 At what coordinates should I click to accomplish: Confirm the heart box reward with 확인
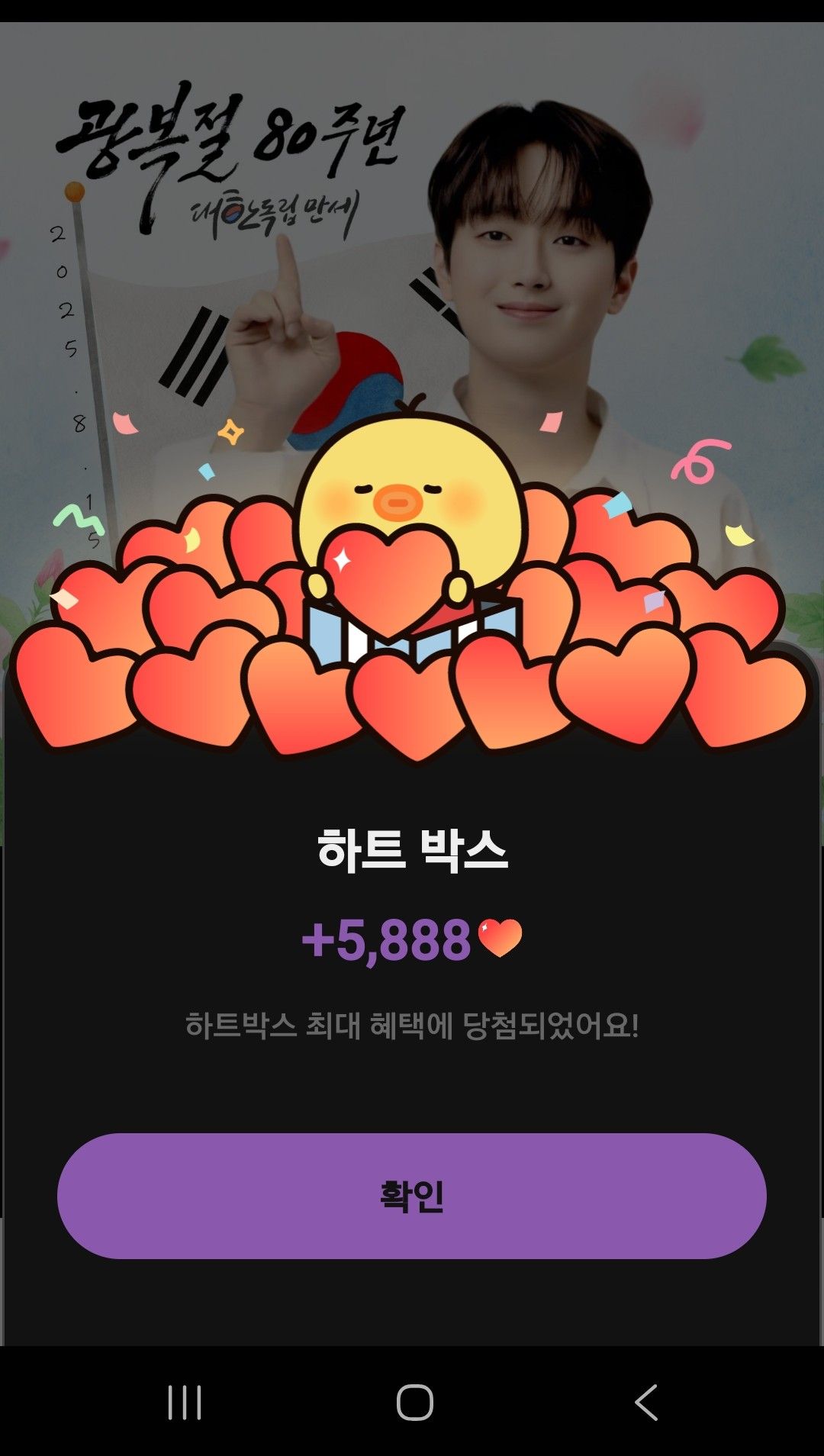pyautogui.click(x=412, y=1195)
